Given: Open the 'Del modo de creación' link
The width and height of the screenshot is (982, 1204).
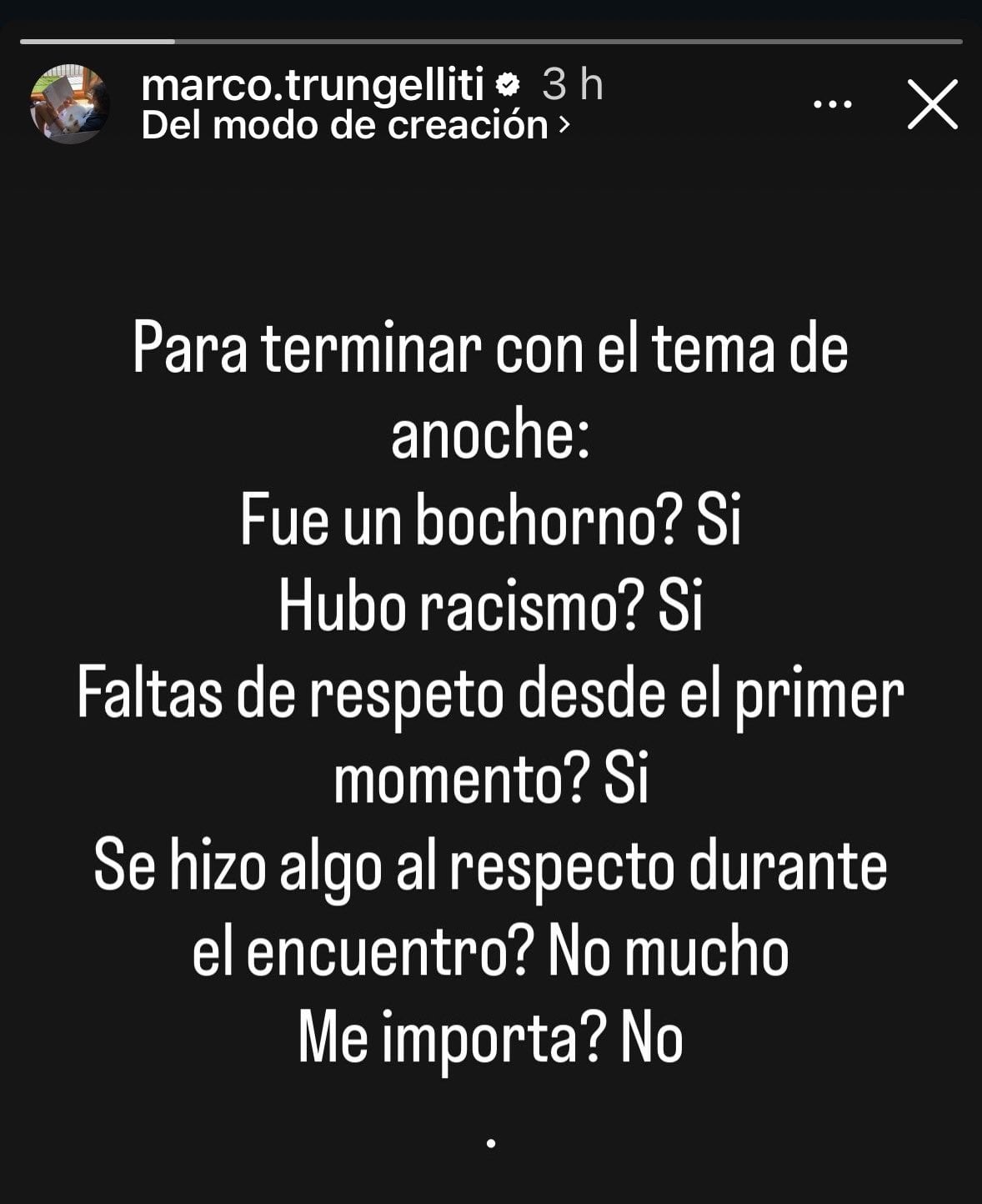Looking at the screenshot, I should [354, 125].
